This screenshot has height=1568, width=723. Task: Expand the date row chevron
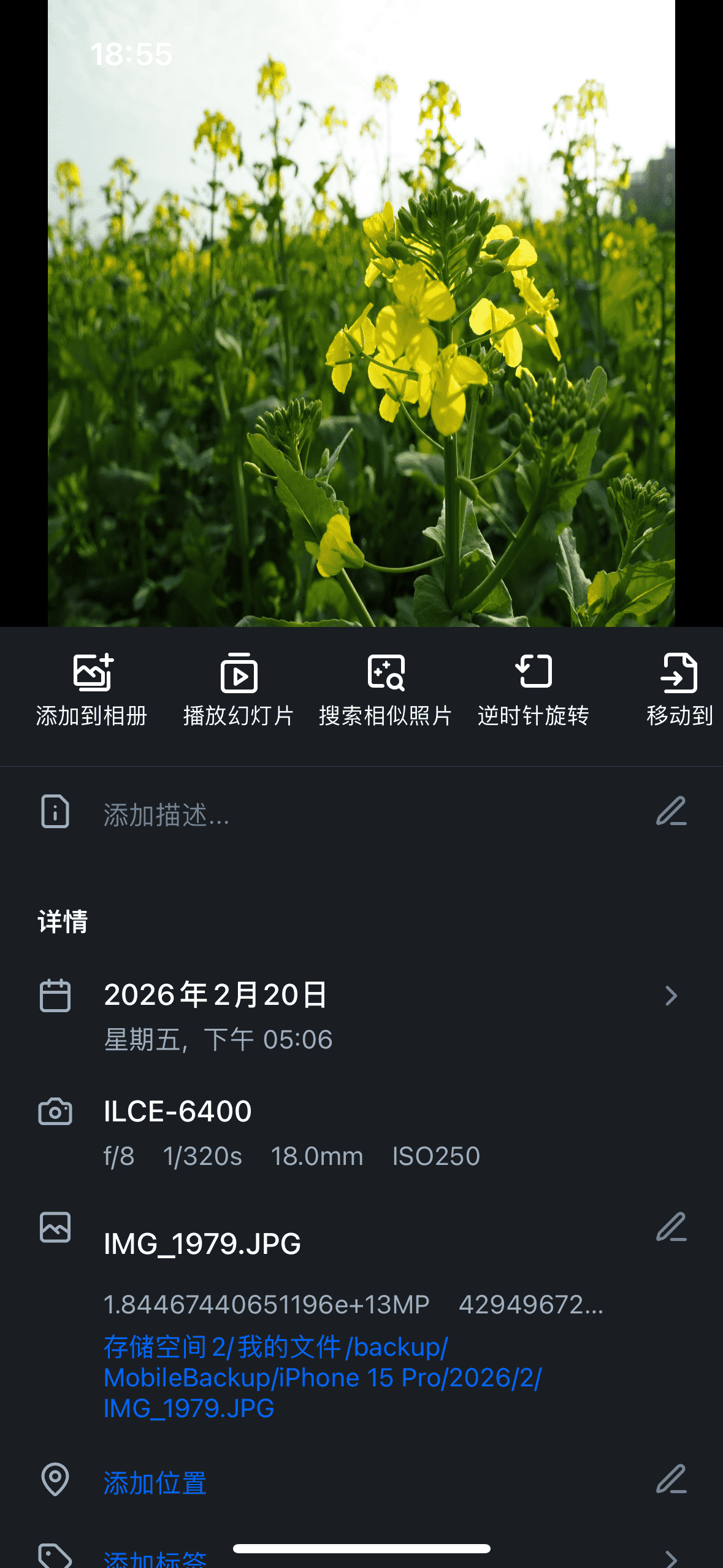[671, 994]
